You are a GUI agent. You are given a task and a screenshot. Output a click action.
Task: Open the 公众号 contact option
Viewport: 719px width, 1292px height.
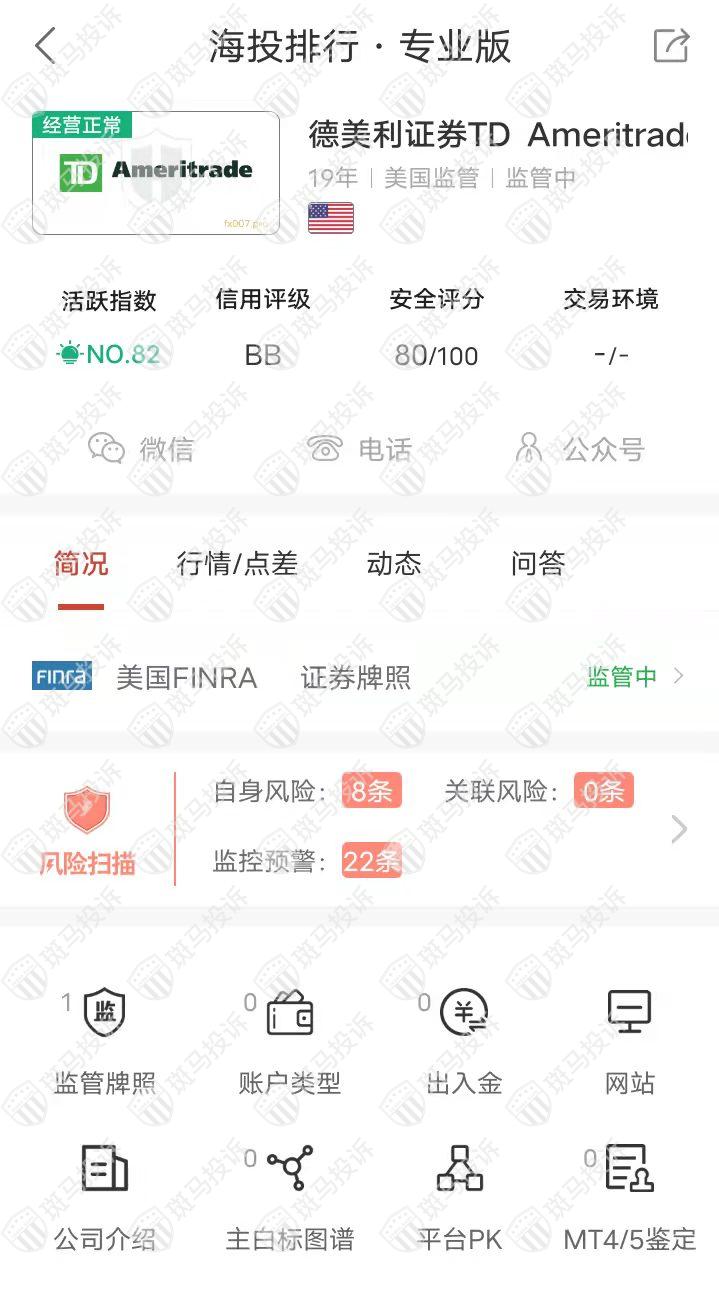pyautogui.click(x=578, y=449)
